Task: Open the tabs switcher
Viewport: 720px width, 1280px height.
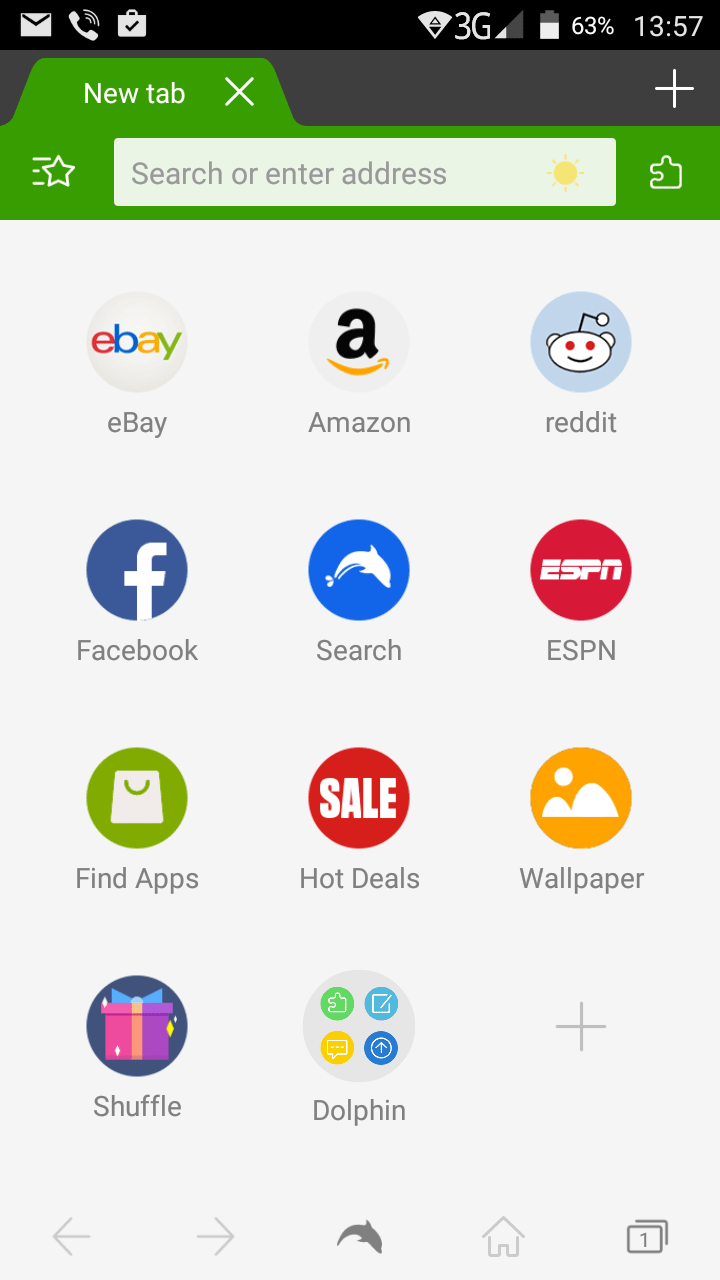Action: coord(646,1238)
